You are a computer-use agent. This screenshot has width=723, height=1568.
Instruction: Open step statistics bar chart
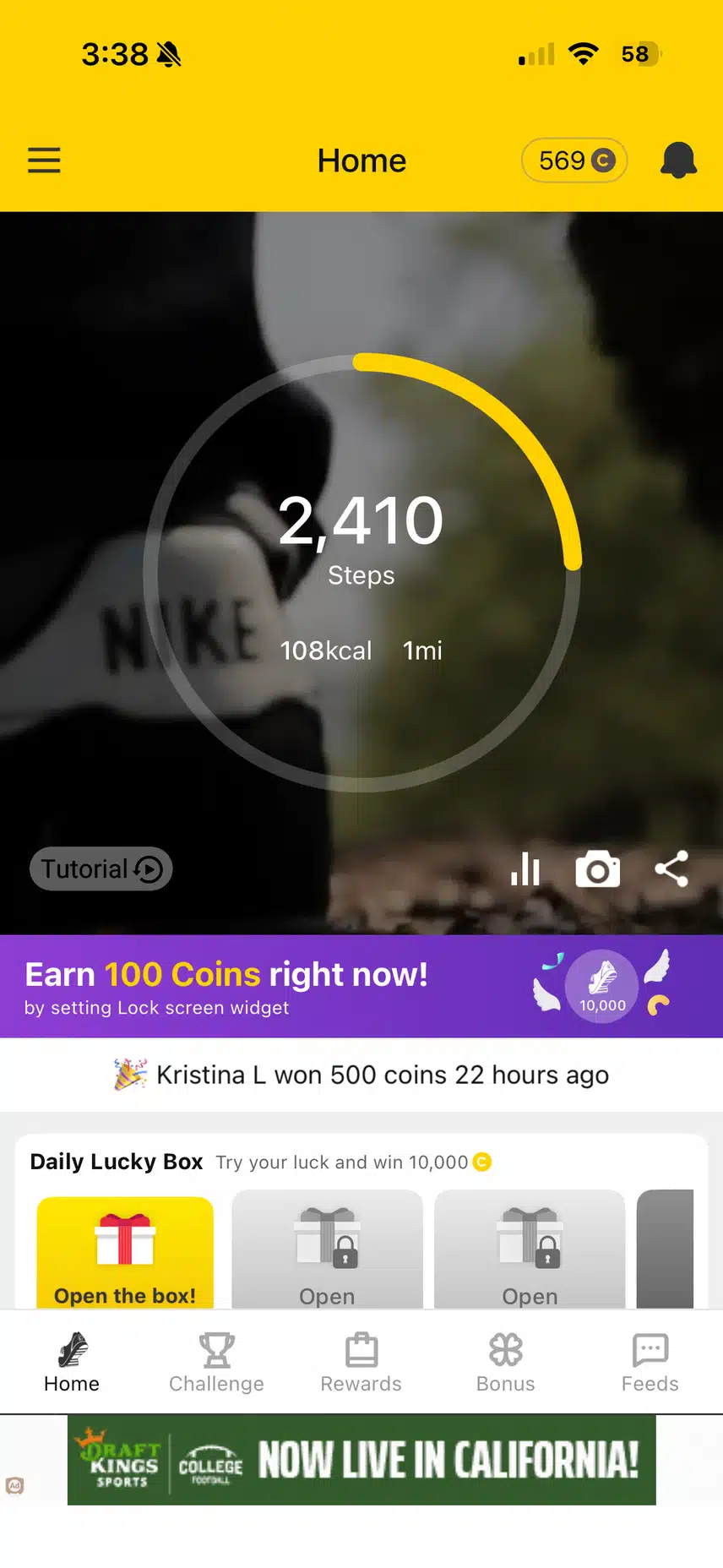[x=525, y=868]
